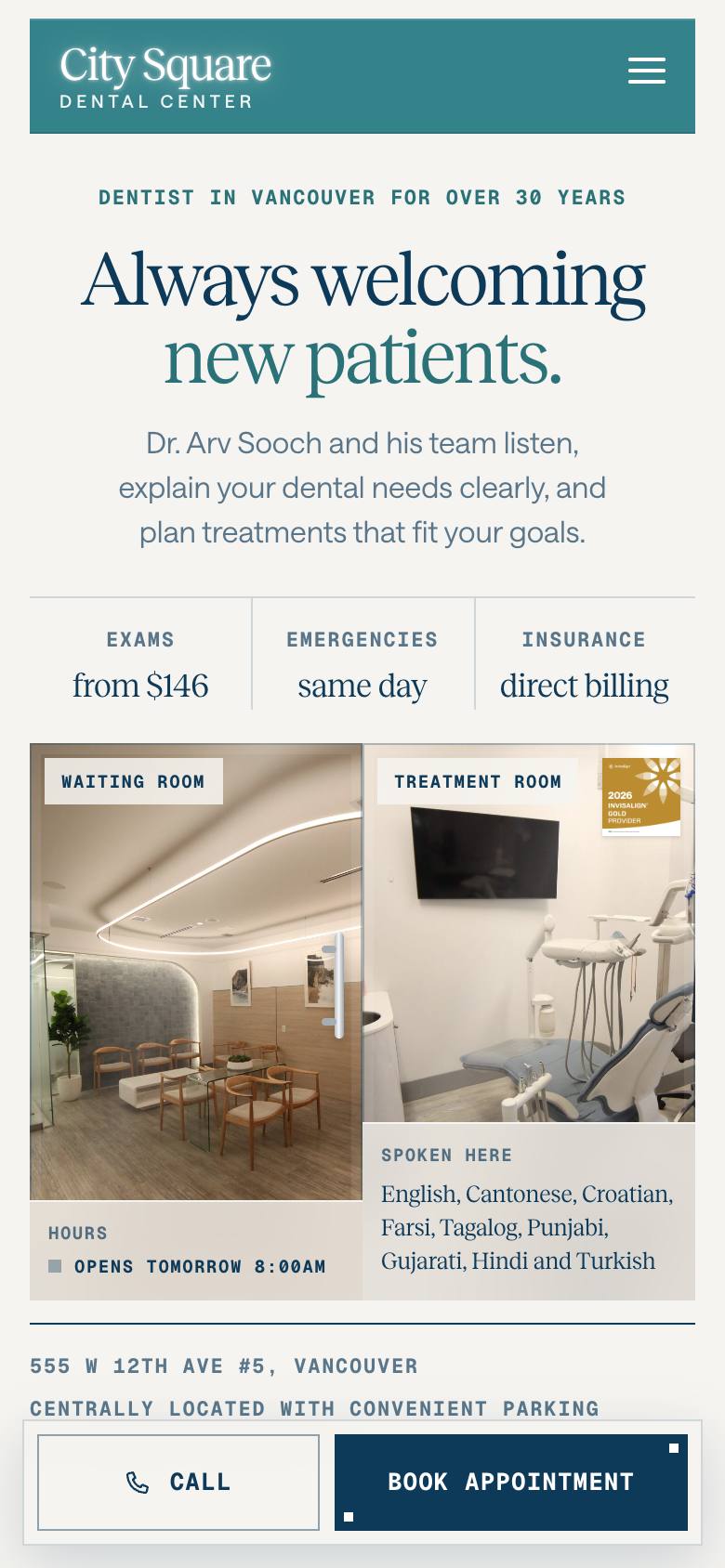This screenshot has width=725, height=1568.
Task: Tap the Call button
Action: [178, 1482]
